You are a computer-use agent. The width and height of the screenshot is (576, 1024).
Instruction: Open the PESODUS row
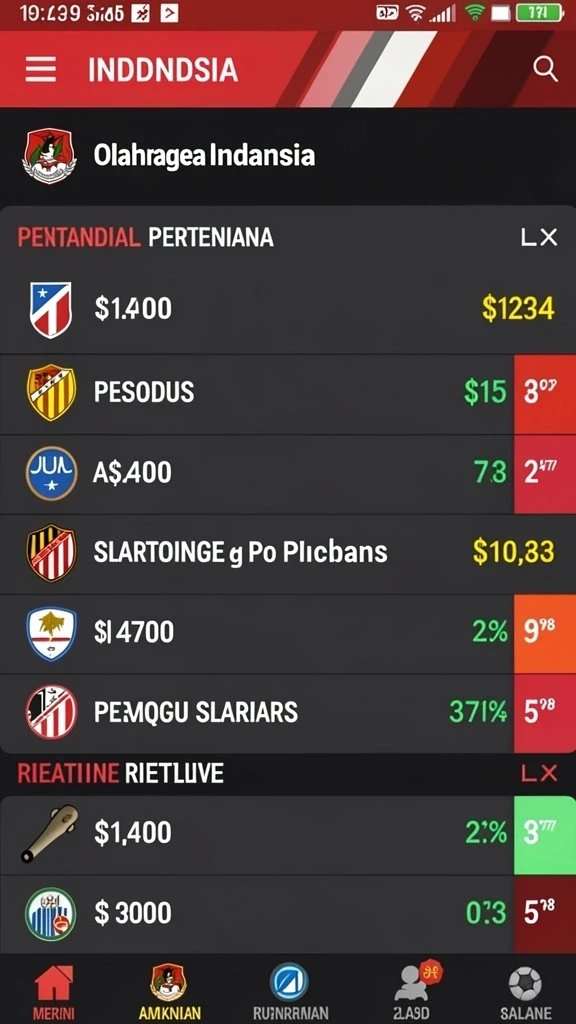[288, 394]
